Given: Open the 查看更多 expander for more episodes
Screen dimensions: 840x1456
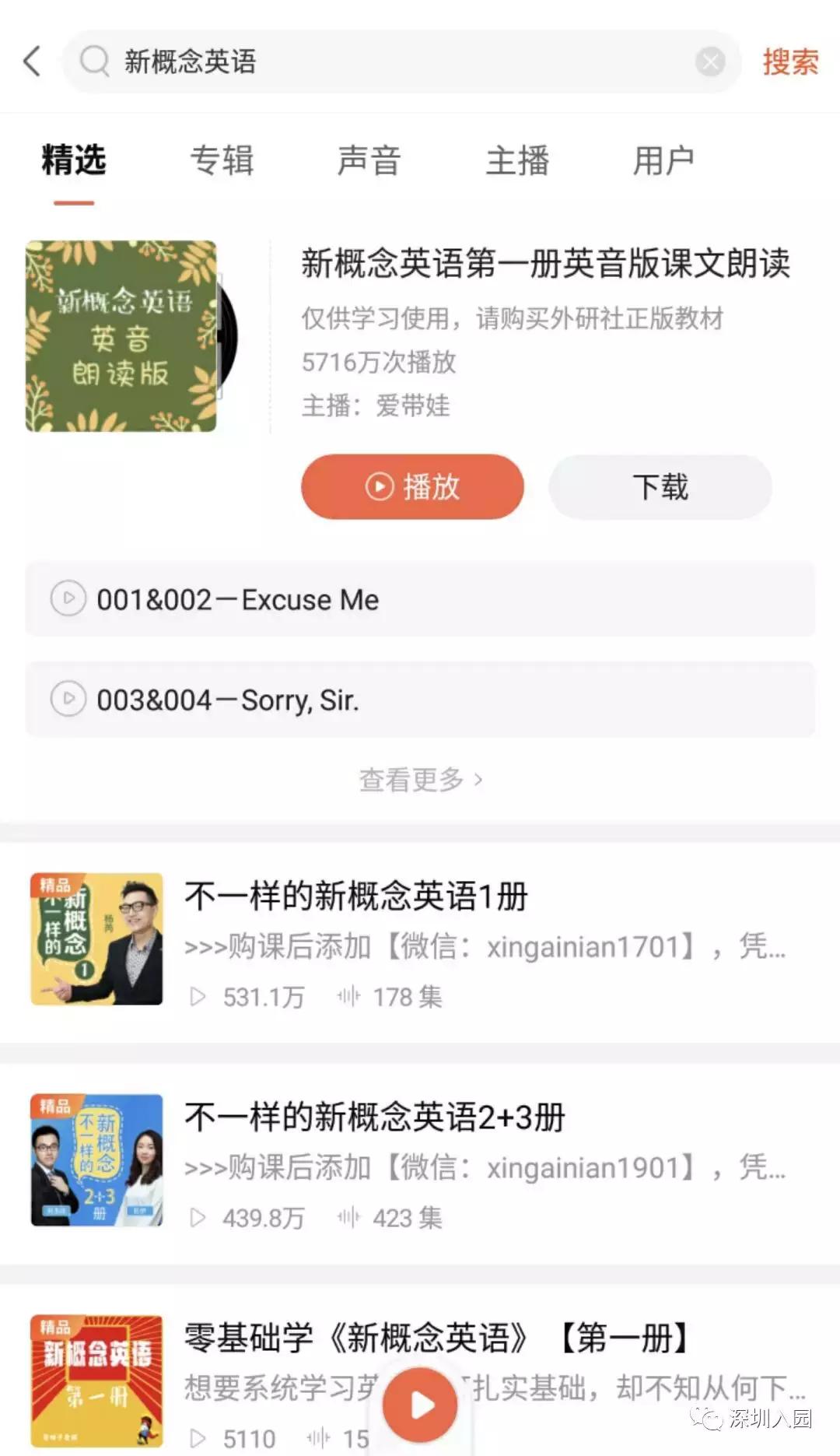Looking at the screenshot, I should point(420,780).
